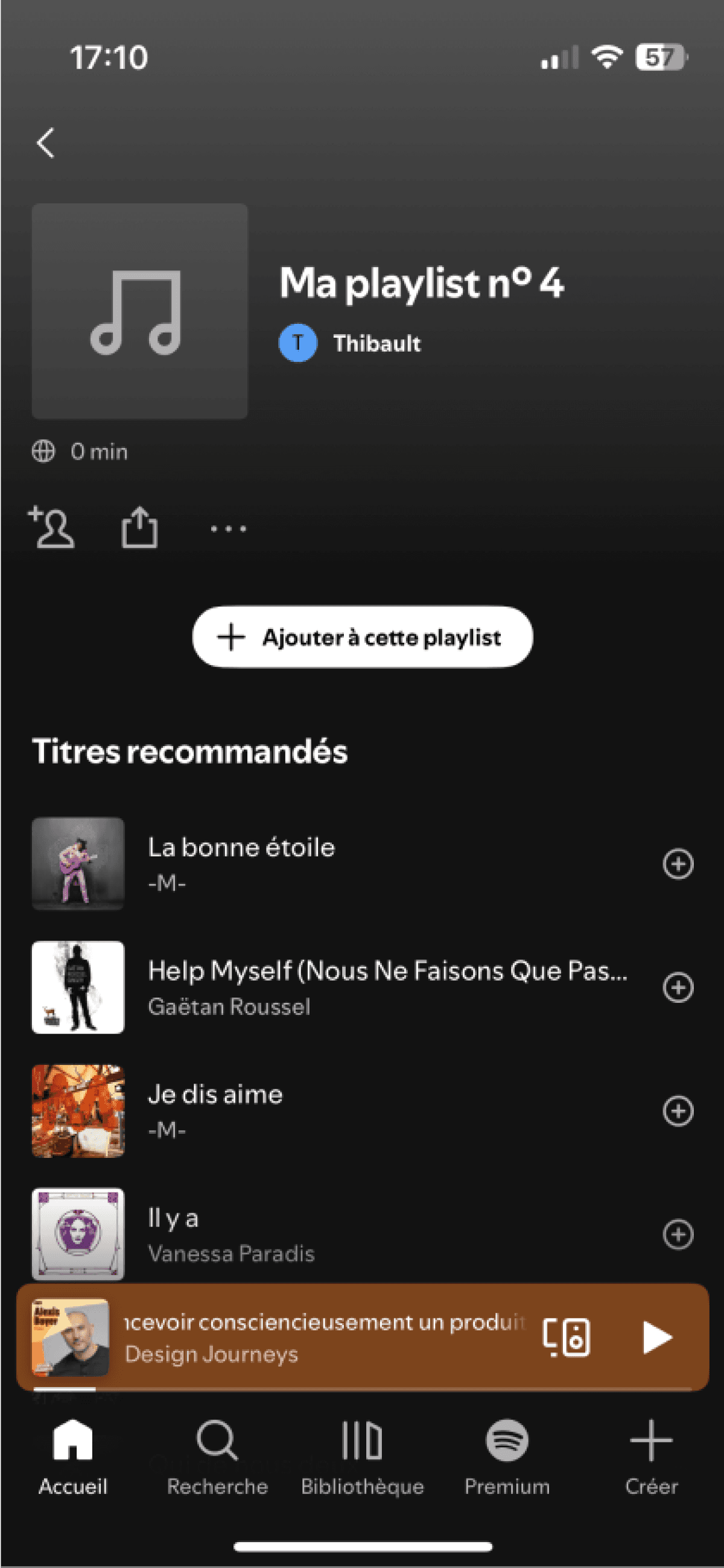724x1568 pixels.
Task: Play the Design Journeys episode
Action: tap(658, 1336)
